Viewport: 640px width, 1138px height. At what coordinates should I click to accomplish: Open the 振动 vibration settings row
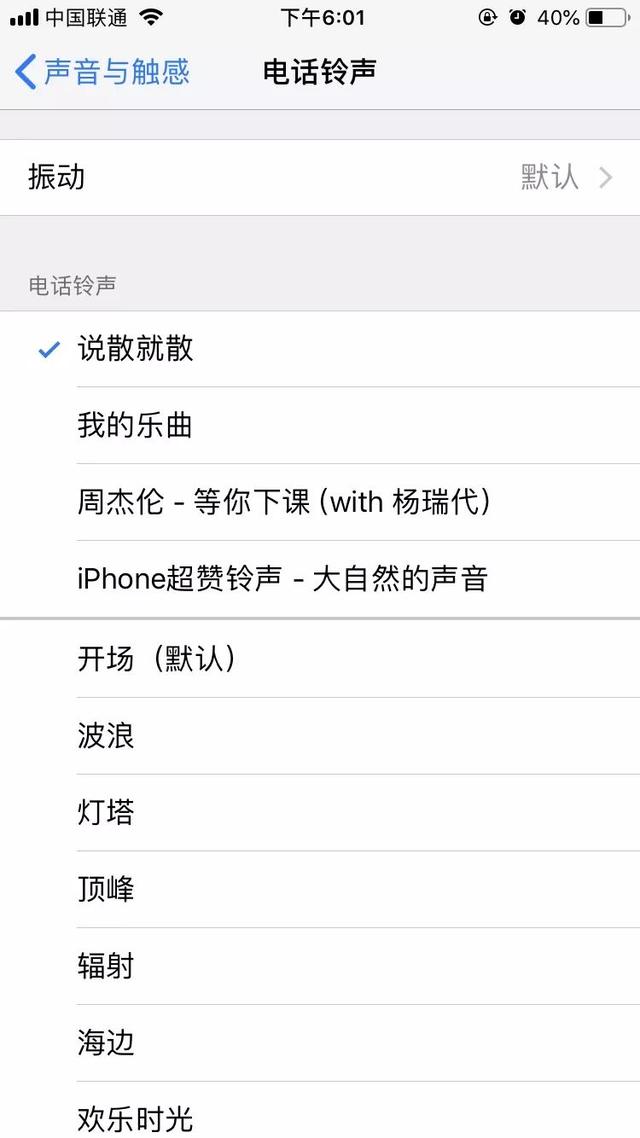click(320, 178)
